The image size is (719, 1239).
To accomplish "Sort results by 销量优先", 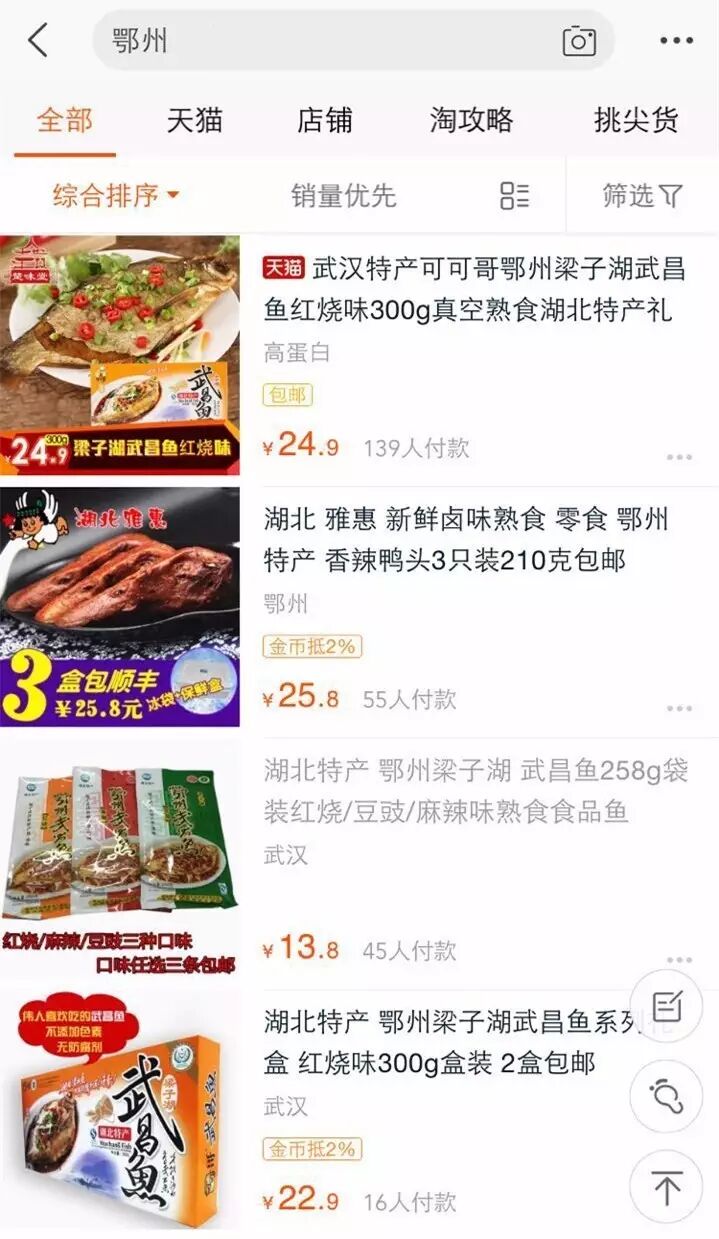I will click(x=343, y=195).
